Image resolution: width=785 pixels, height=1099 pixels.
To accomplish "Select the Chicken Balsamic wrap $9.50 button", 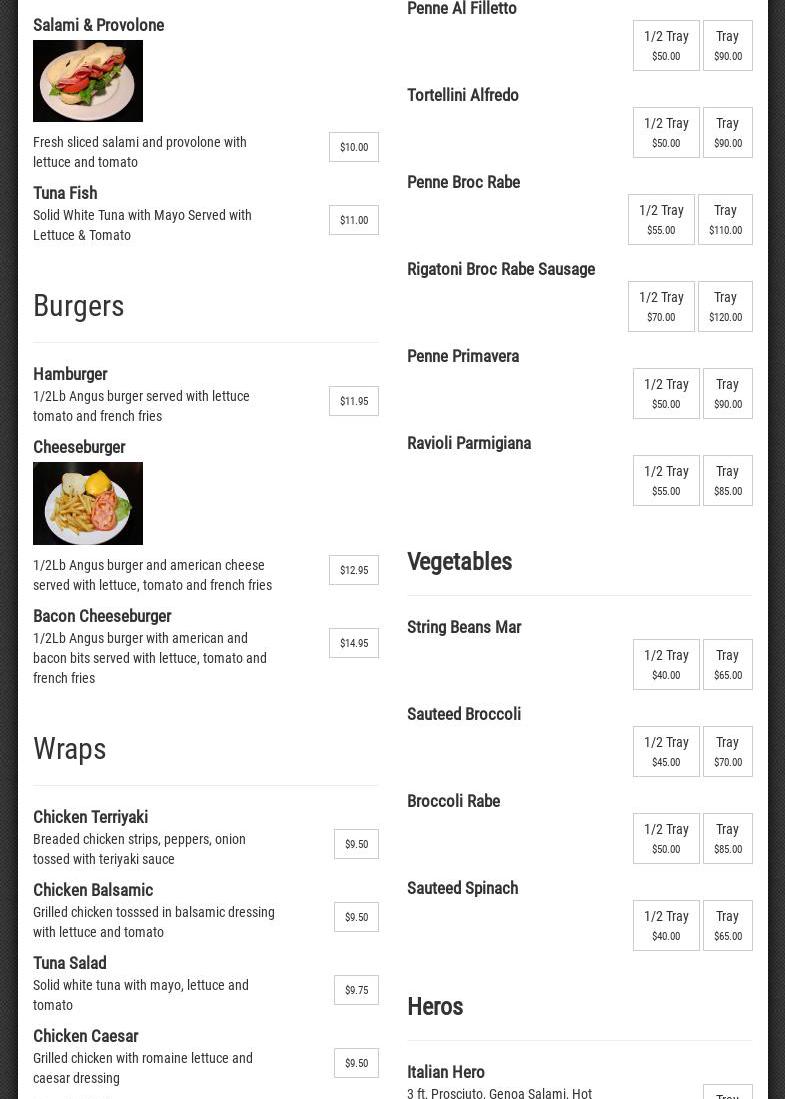I will (356, 917).
